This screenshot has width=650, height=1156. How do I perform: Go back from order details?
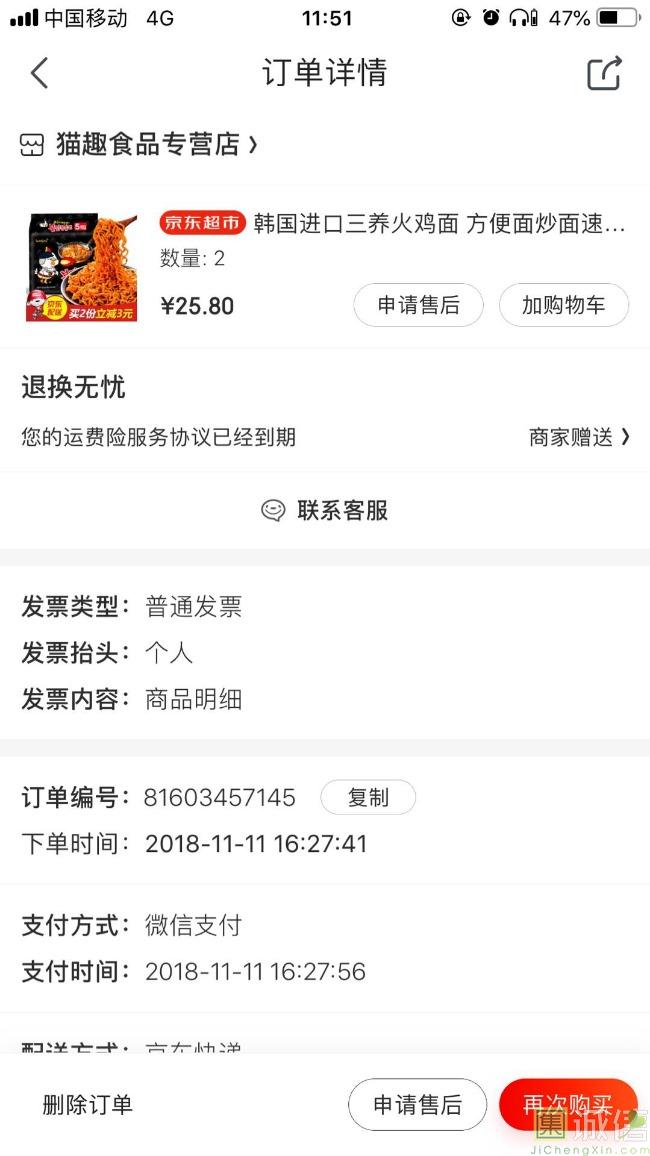coord(39,73)
